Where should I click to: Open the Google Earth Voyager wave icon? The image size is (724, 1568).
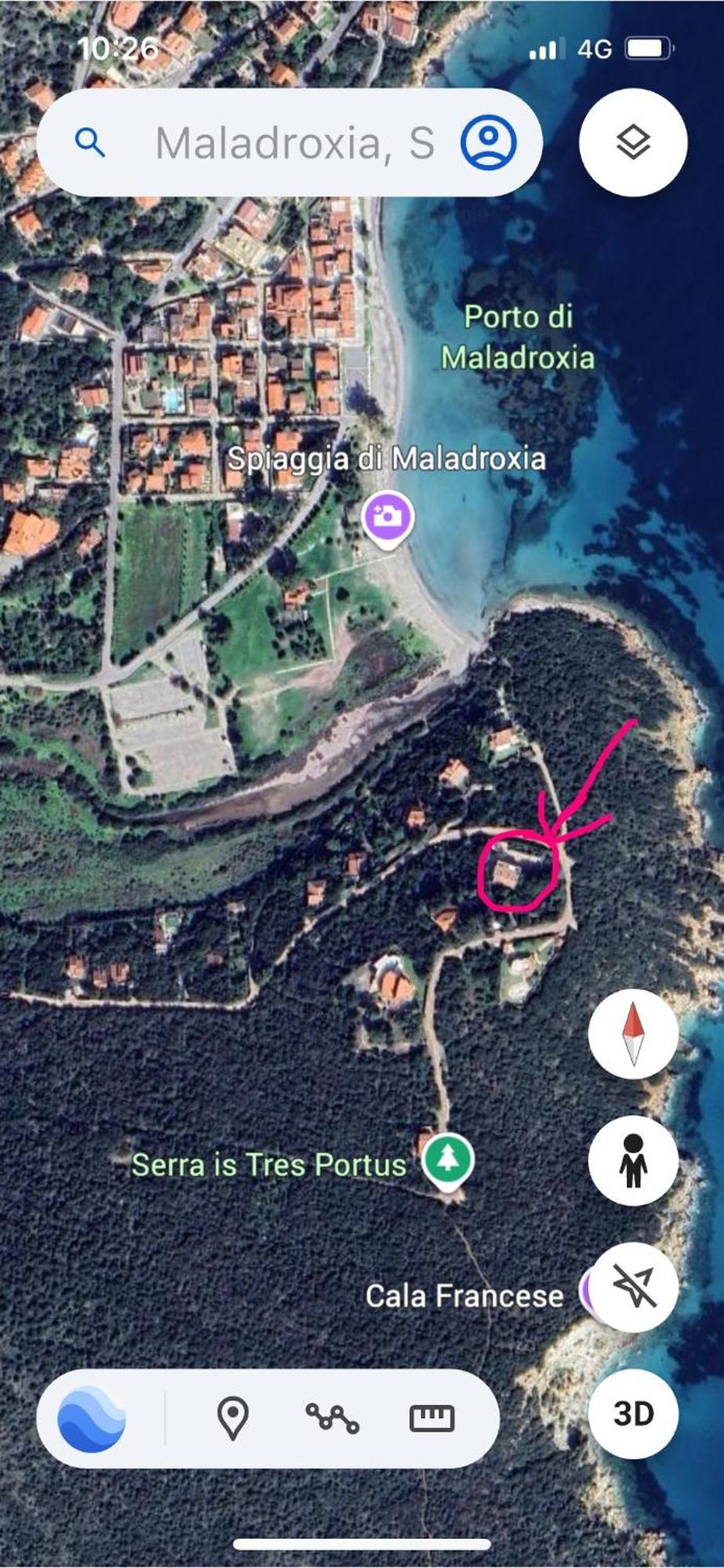pyautogui.click(x=92, y=1419)
